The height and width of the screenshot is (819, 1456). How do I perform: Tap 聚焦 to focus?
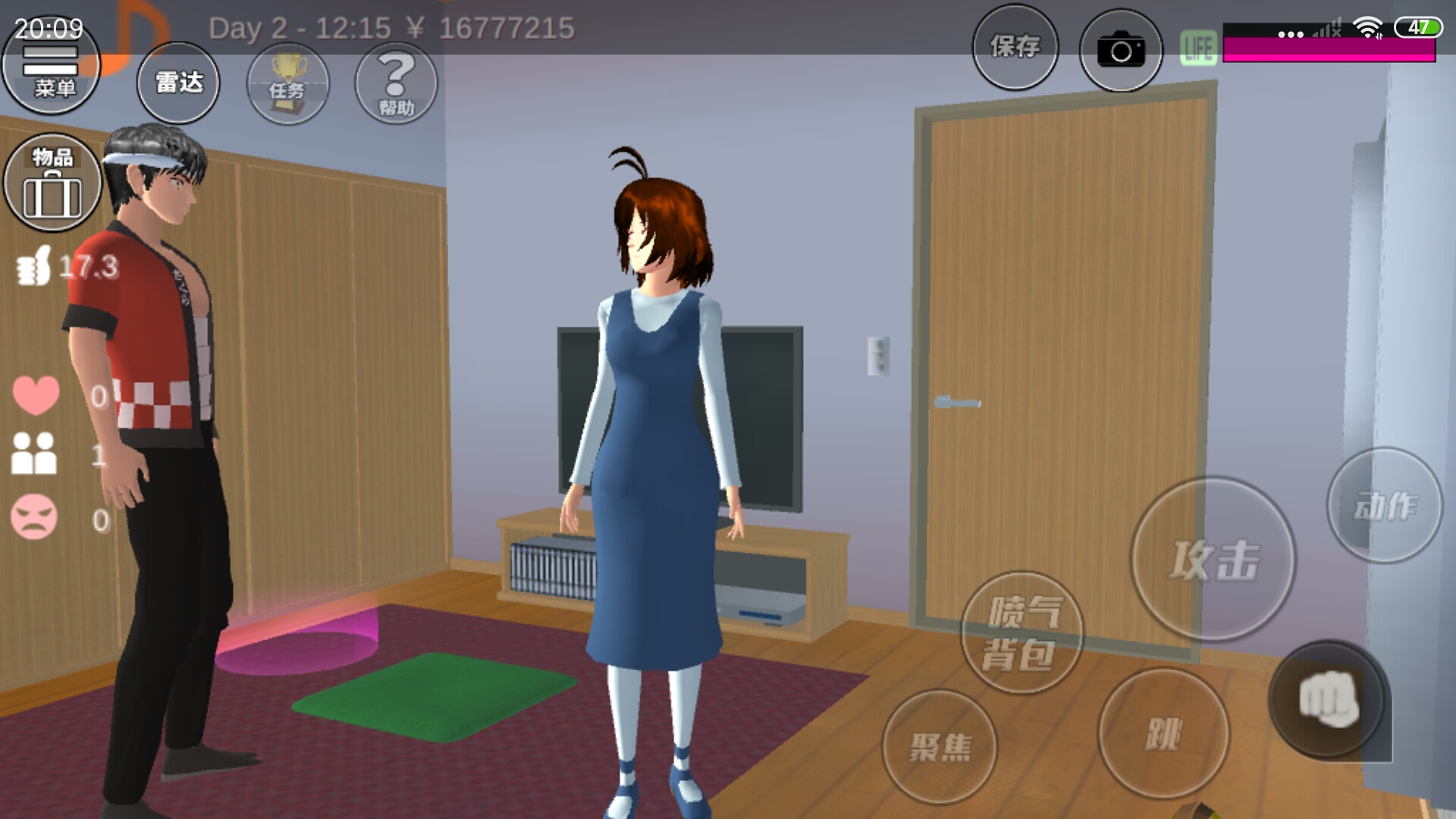point(940,747)
